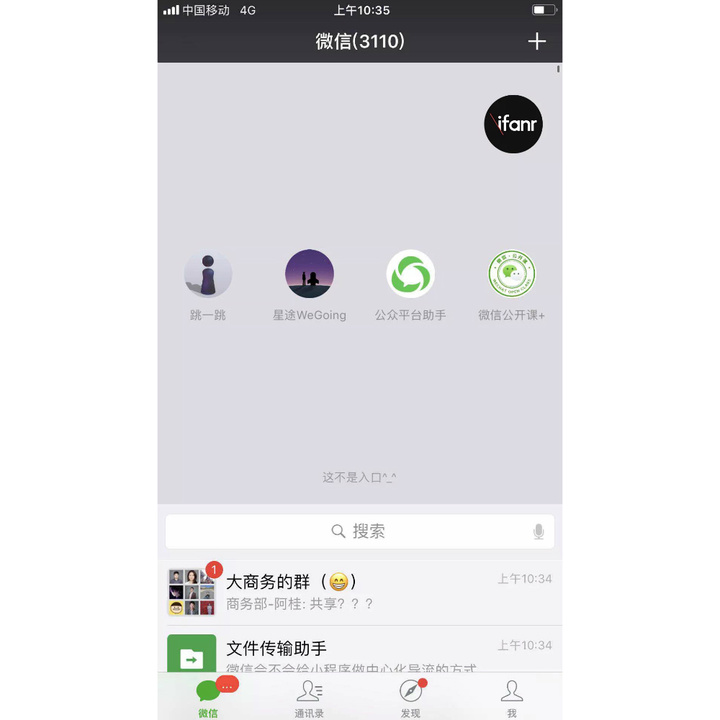Launch the 跳一跳 mini game

pos(208,275)
